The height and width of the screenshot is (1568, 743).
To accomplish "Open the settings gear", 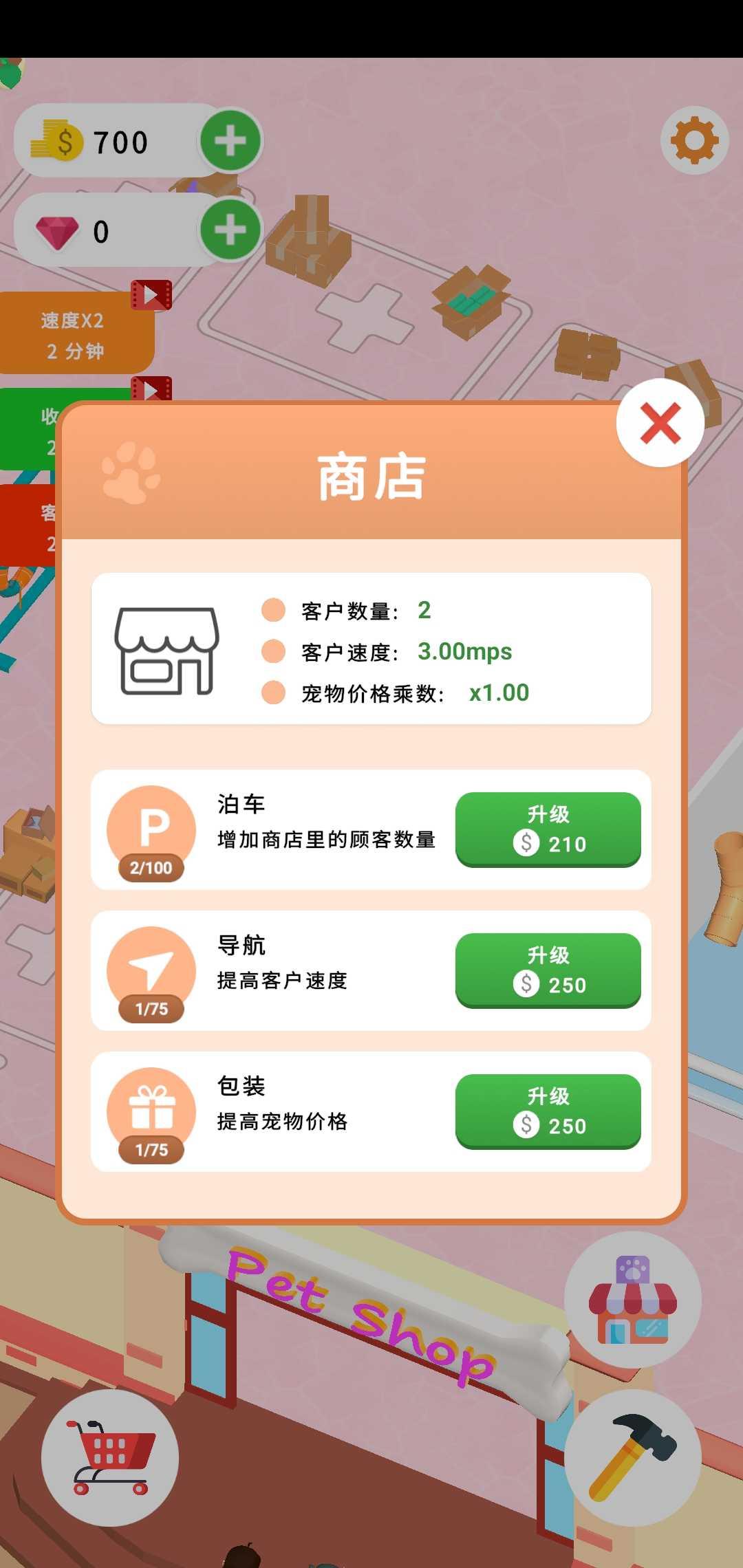I will 694,140.
